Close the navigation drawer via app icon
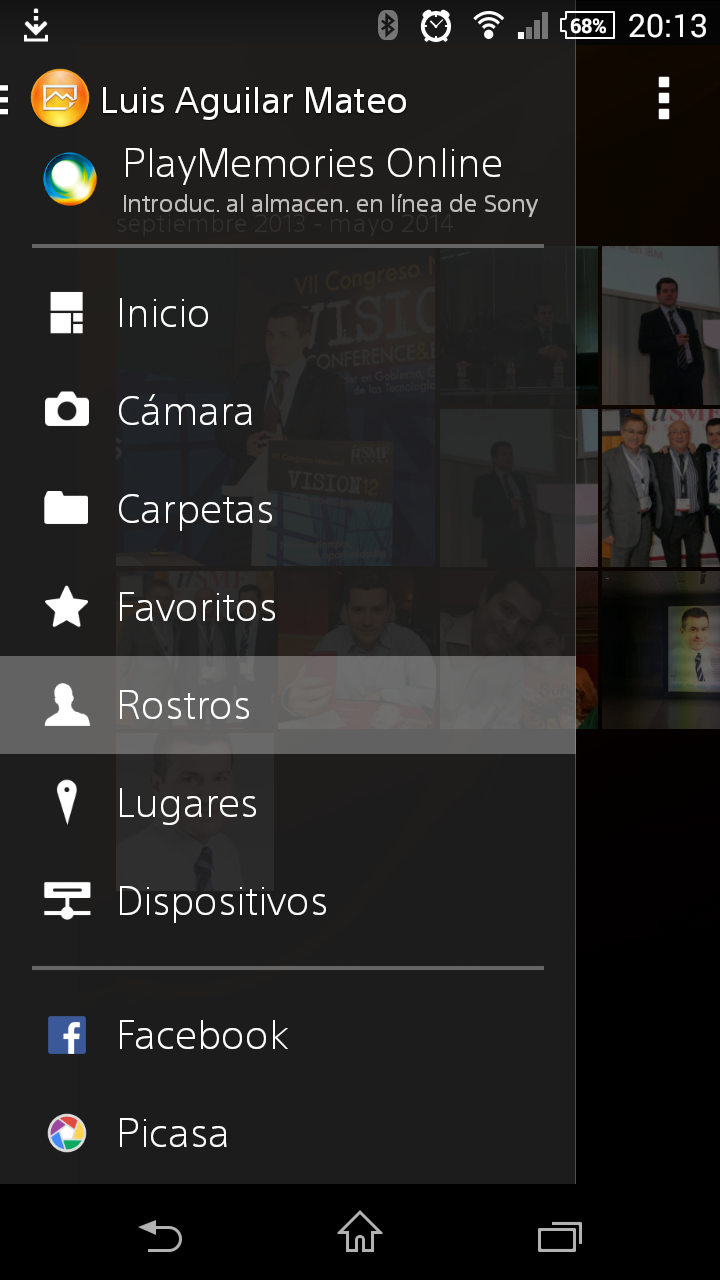Screen dimensions: 720x1280 click(59, 99)
